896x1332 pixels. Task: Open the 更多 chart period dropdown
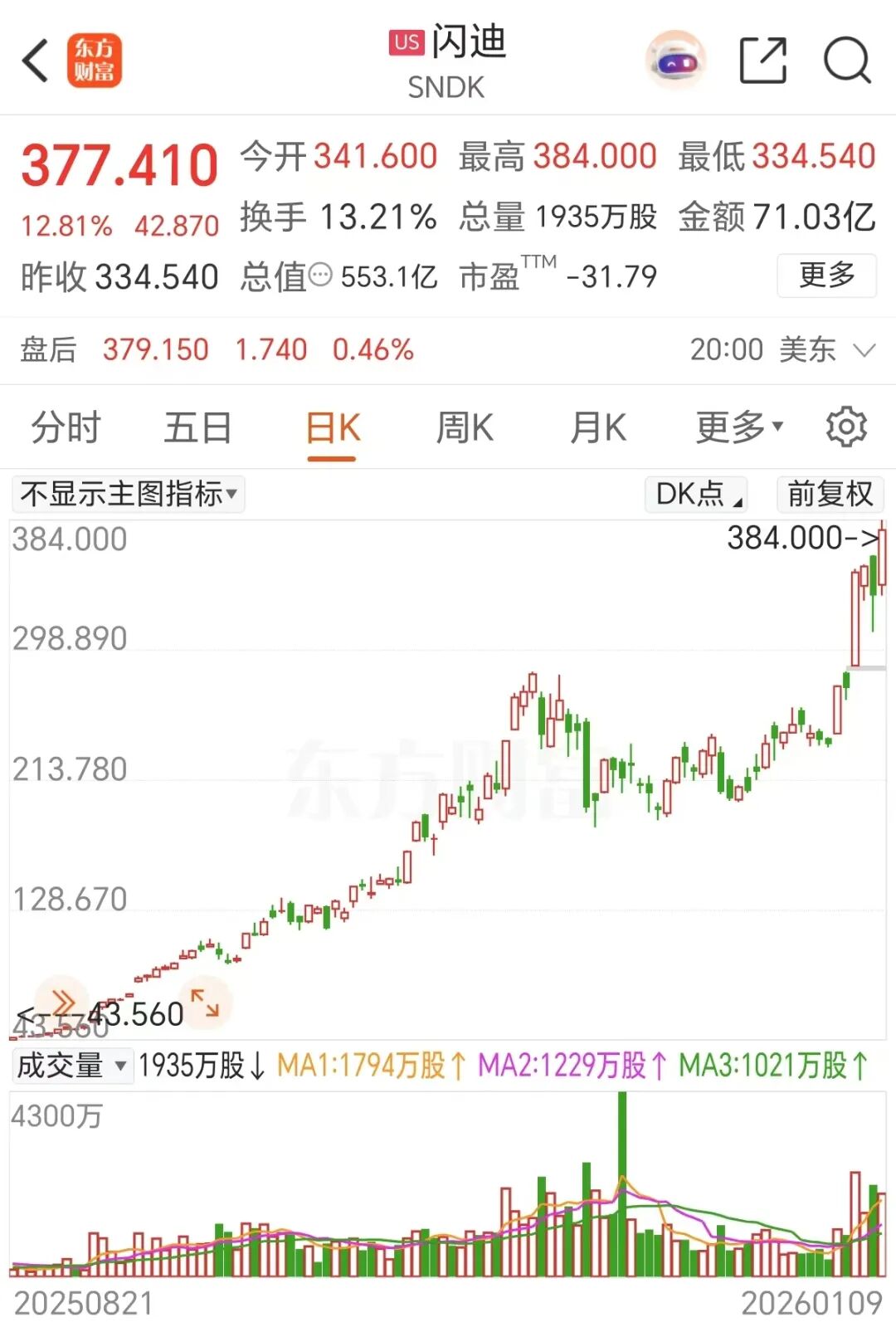point(738,428)
